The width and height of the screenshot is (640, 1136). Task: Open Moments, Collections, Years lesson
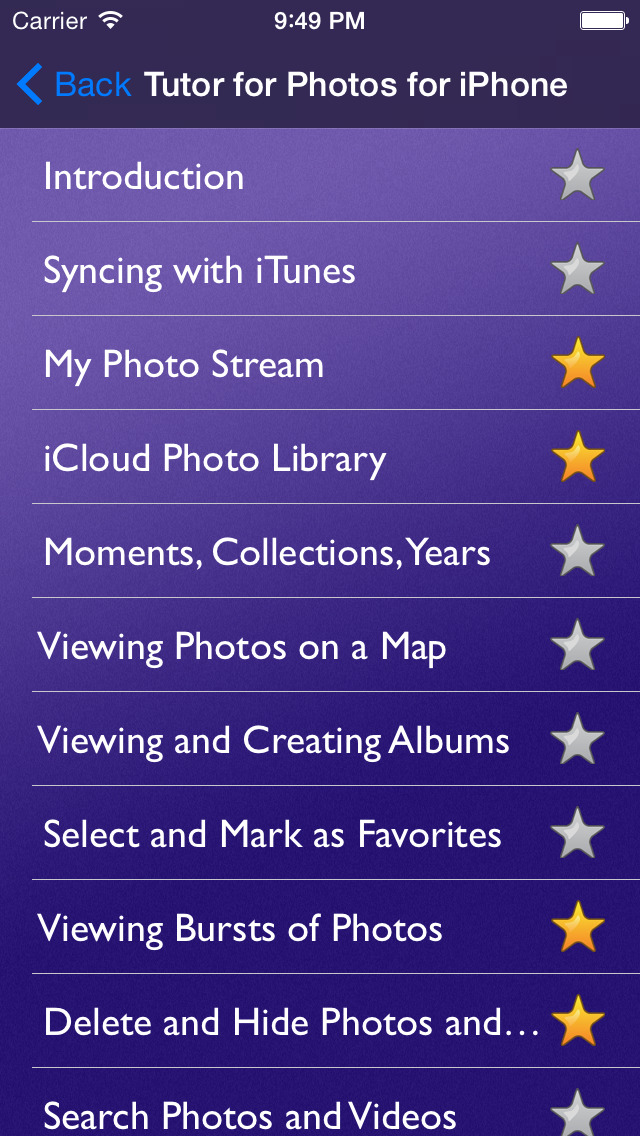pos(320,551)
